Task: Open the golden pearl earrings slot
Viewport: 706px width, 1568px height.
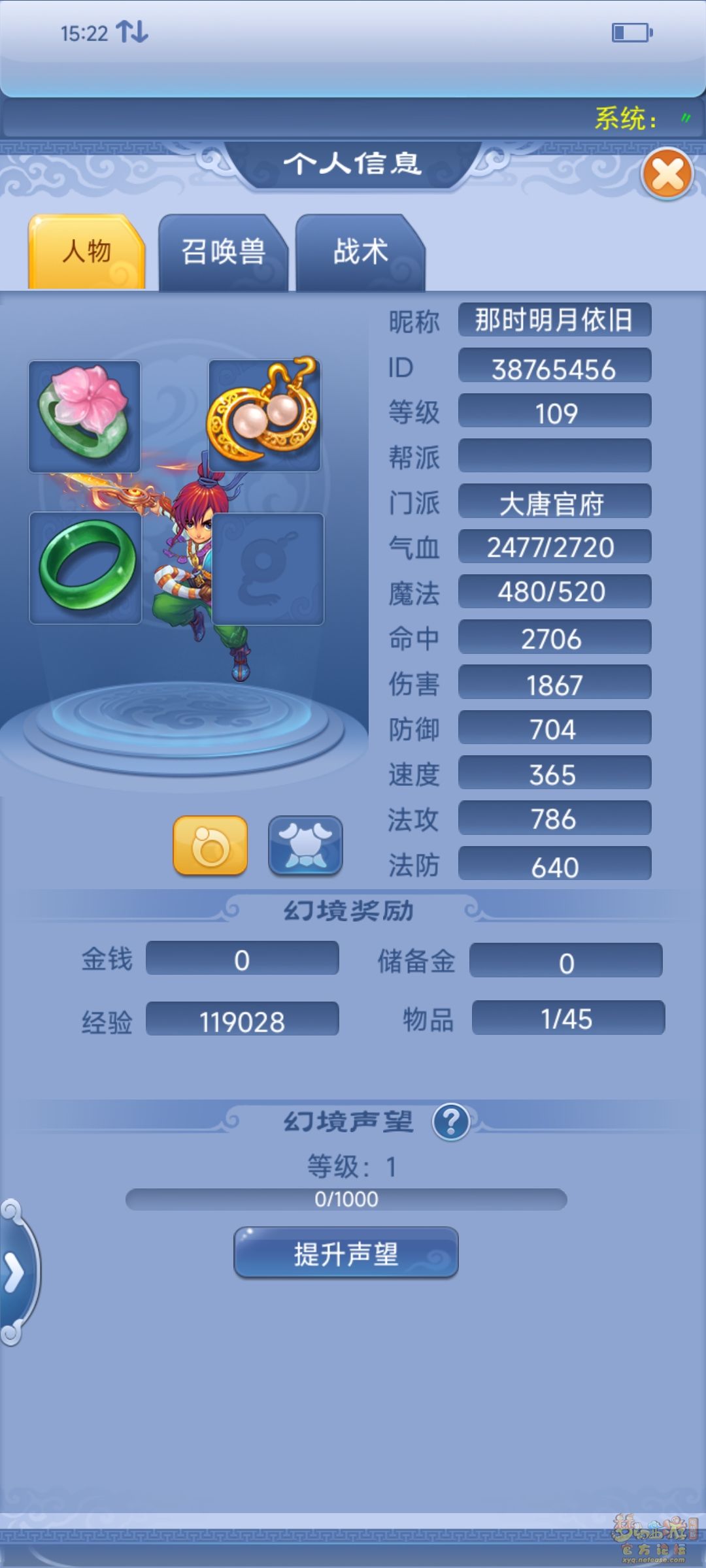Action: tap(264, 415)
